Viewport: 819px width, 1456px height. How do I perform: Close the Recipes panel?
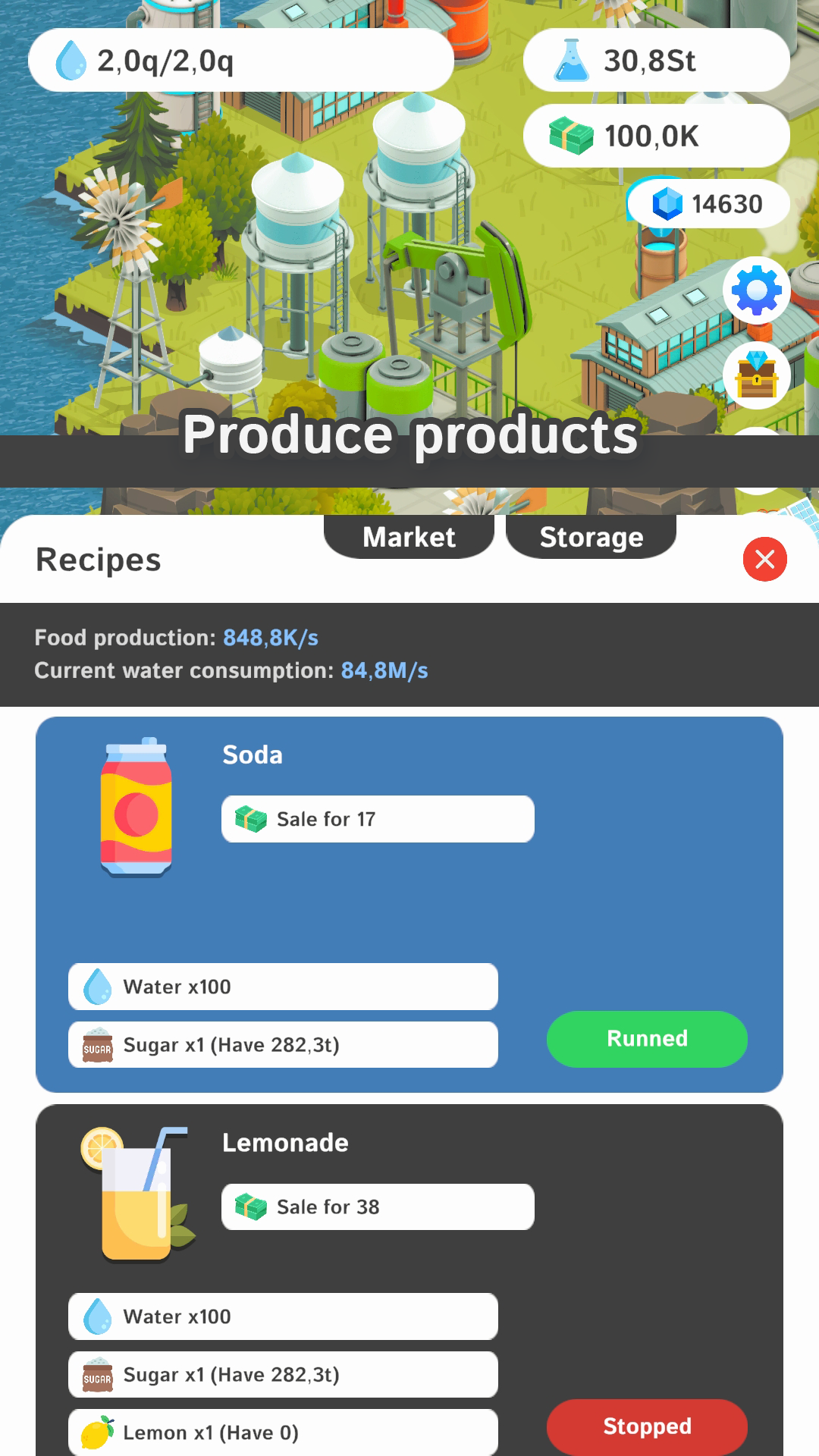click(765, 559)
